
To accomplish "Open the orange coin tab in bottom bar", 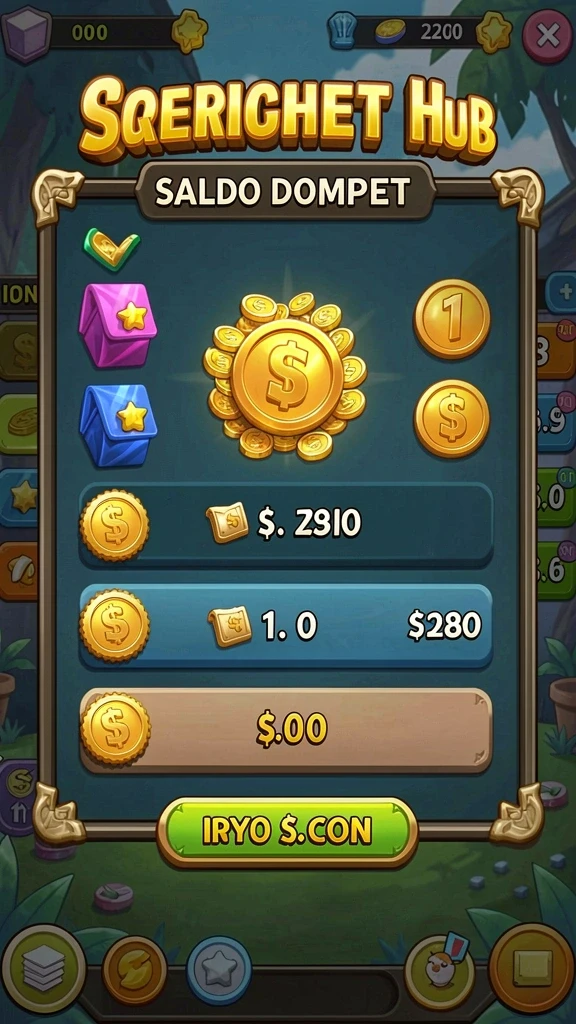I will point(135,970).
